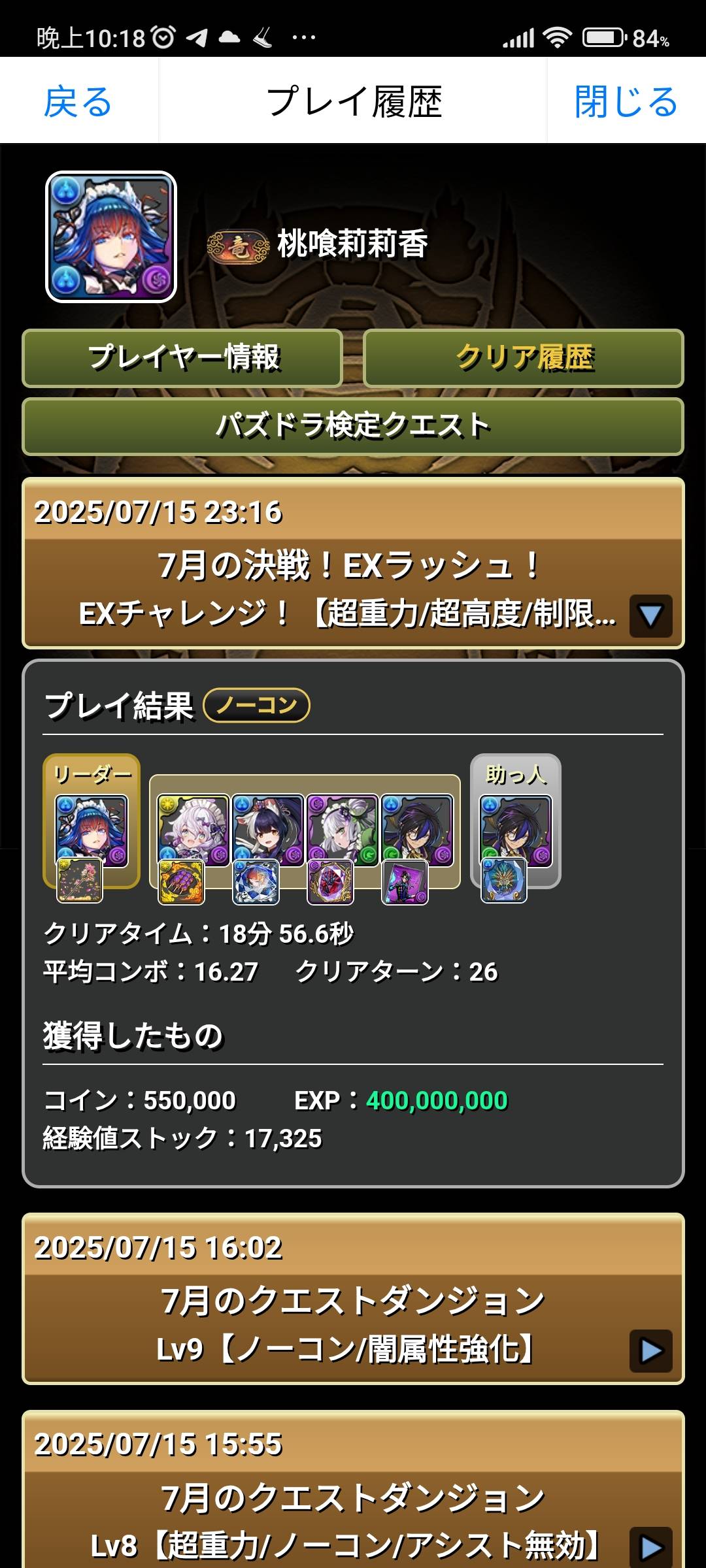Close the play history with 閉じる
This screenshot has width=706, height=1568.
click(626, 101)
